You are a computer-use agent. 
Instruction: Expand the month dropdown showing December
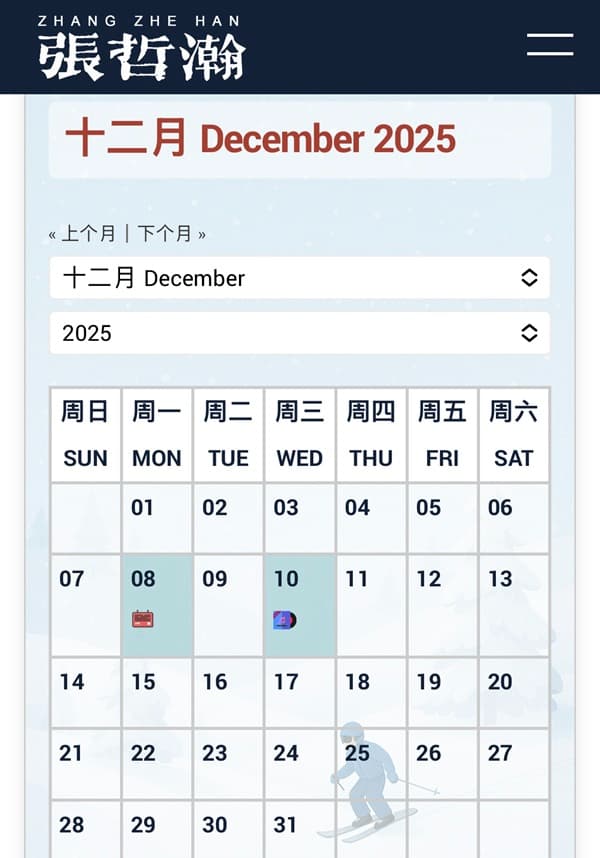tap(299, 278)
